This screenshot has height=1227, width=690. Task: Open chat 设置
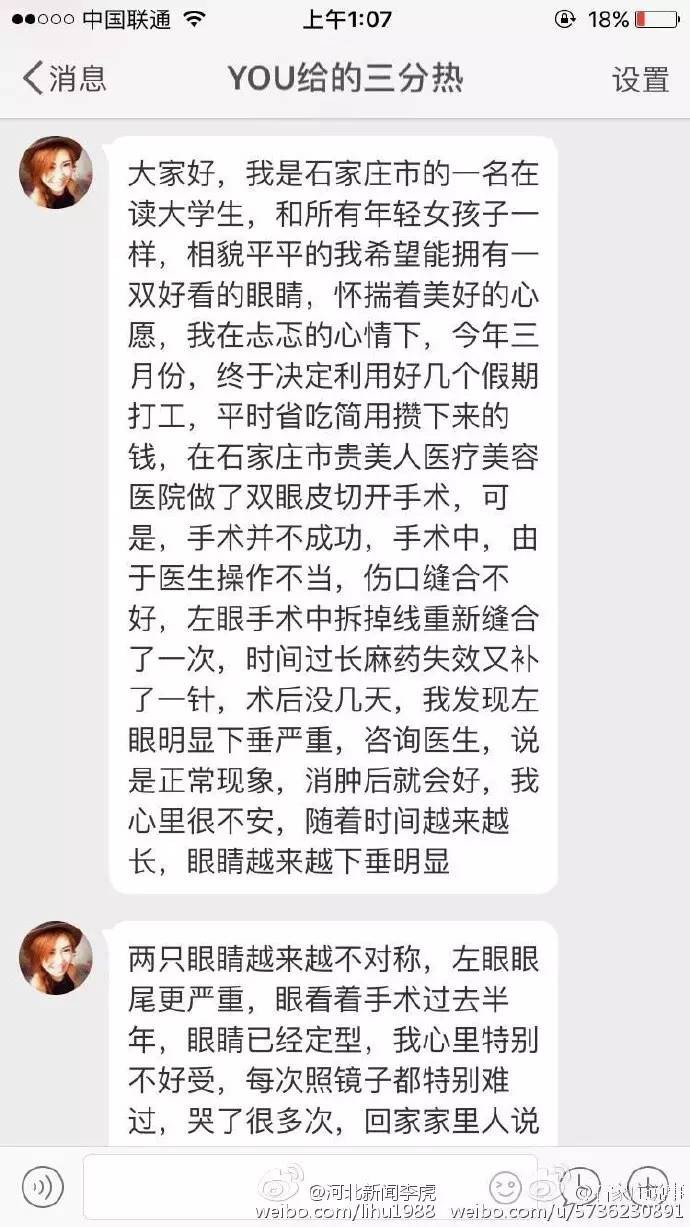pyautogui.click(x=640, y=79)
